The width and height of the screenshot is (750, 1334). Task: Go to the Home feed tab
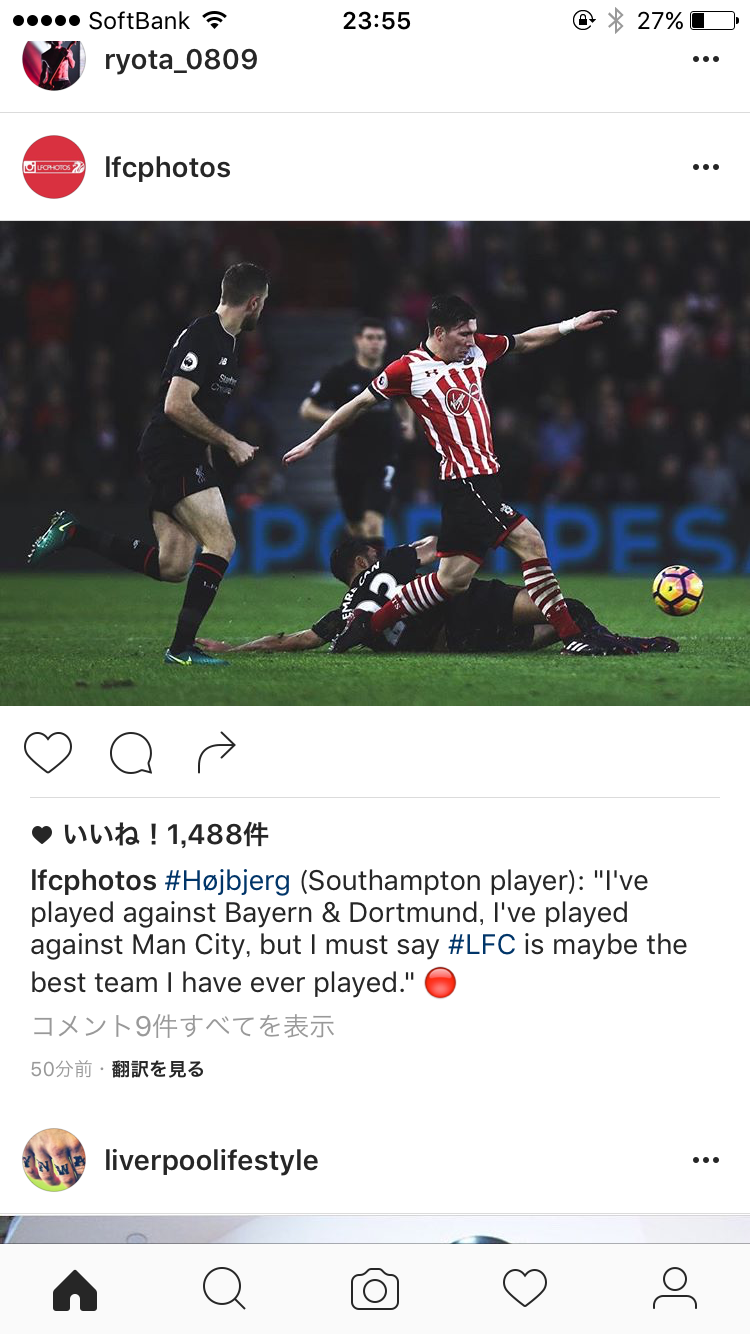(75, 1289)
